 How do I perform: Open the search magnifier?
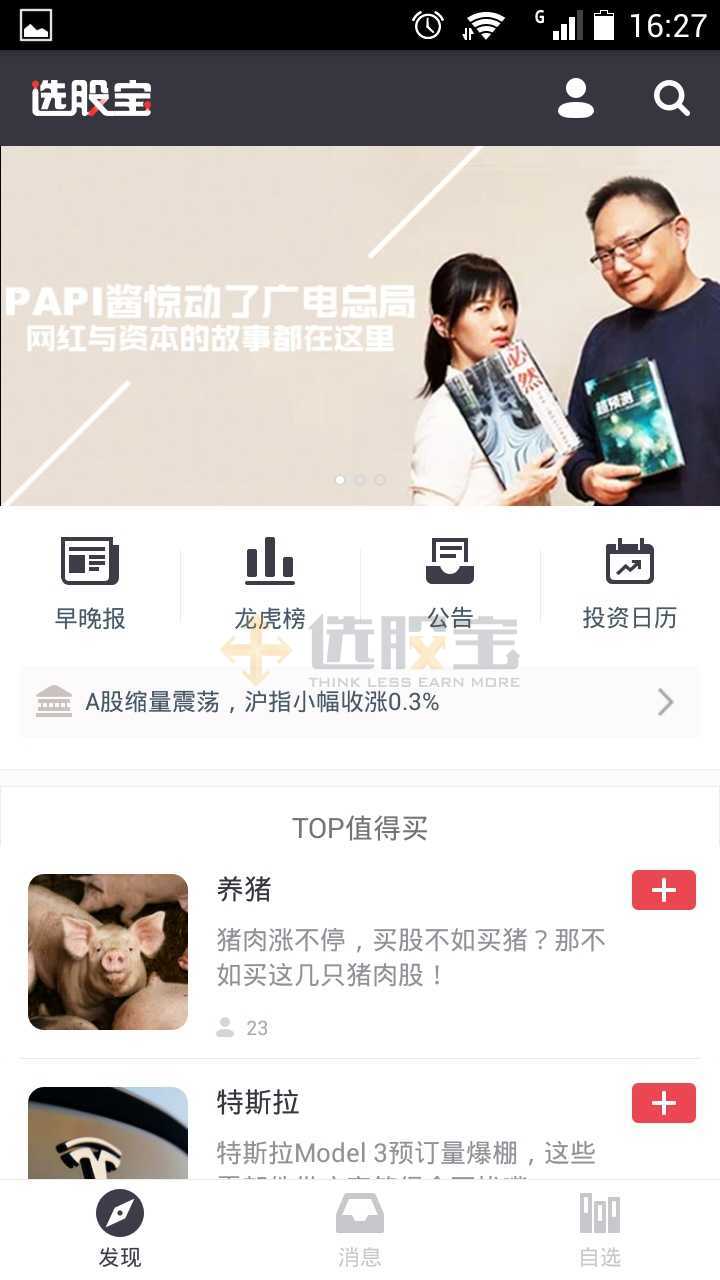point(671,98)
